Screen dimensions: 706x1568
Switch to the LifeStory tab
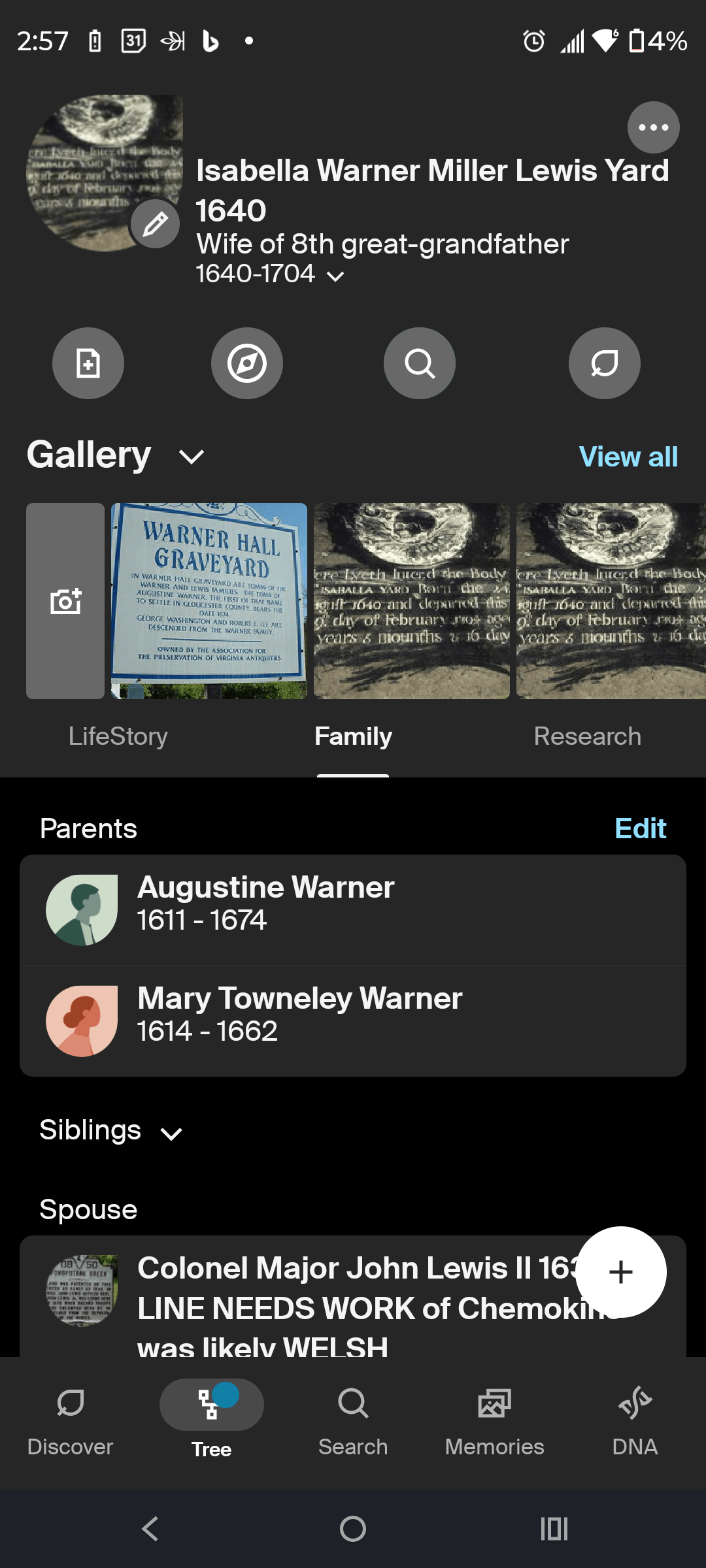tap(118, 737)
